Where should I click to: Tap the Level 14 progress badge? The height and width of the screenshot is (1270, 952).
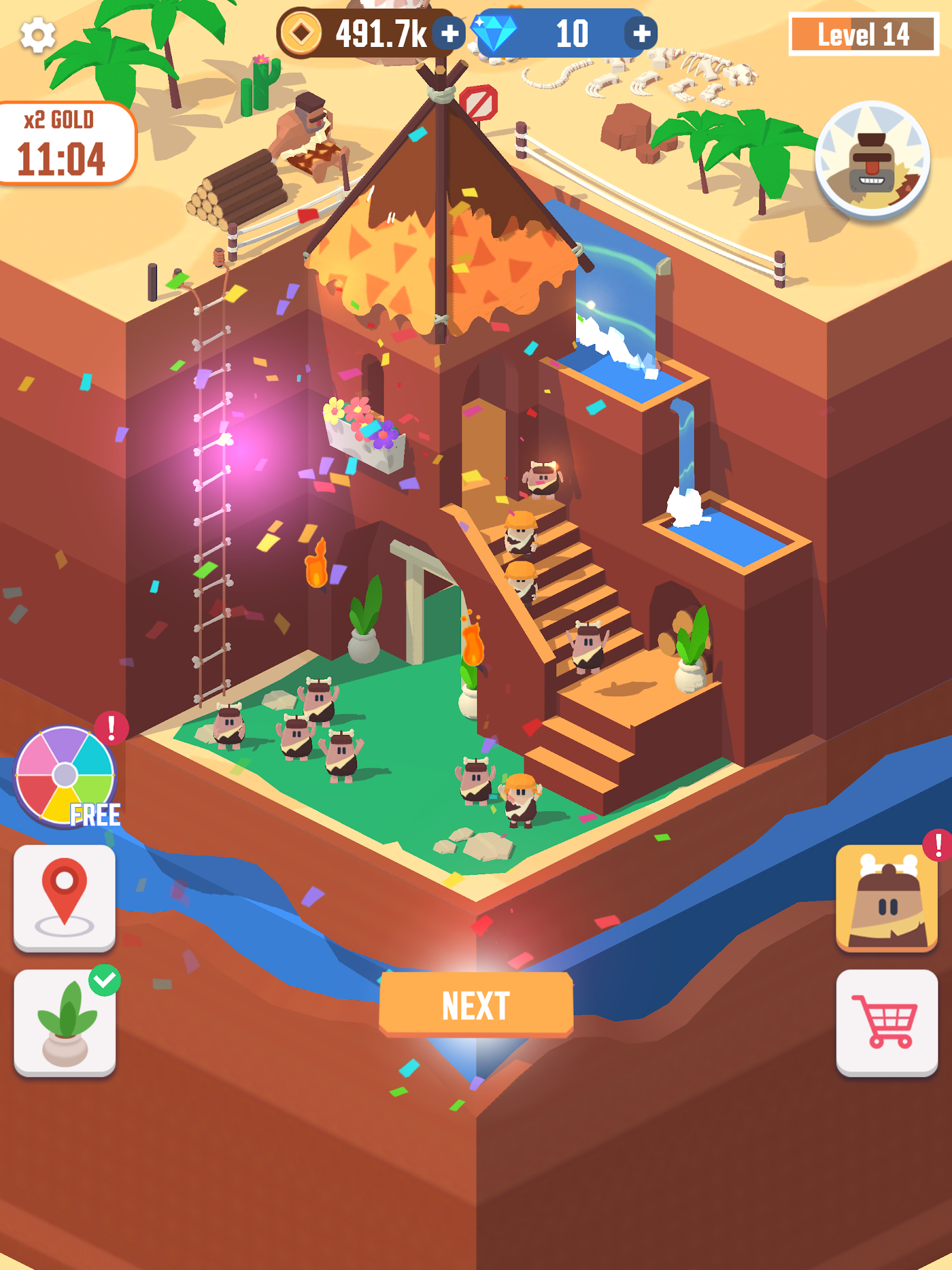[x=863, y=35]
